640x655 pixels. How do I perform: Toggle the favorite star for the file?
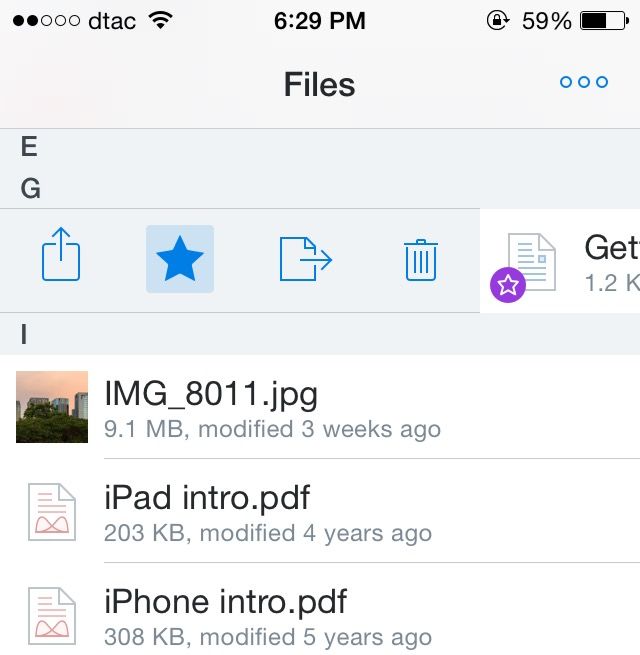pos(180,259)
